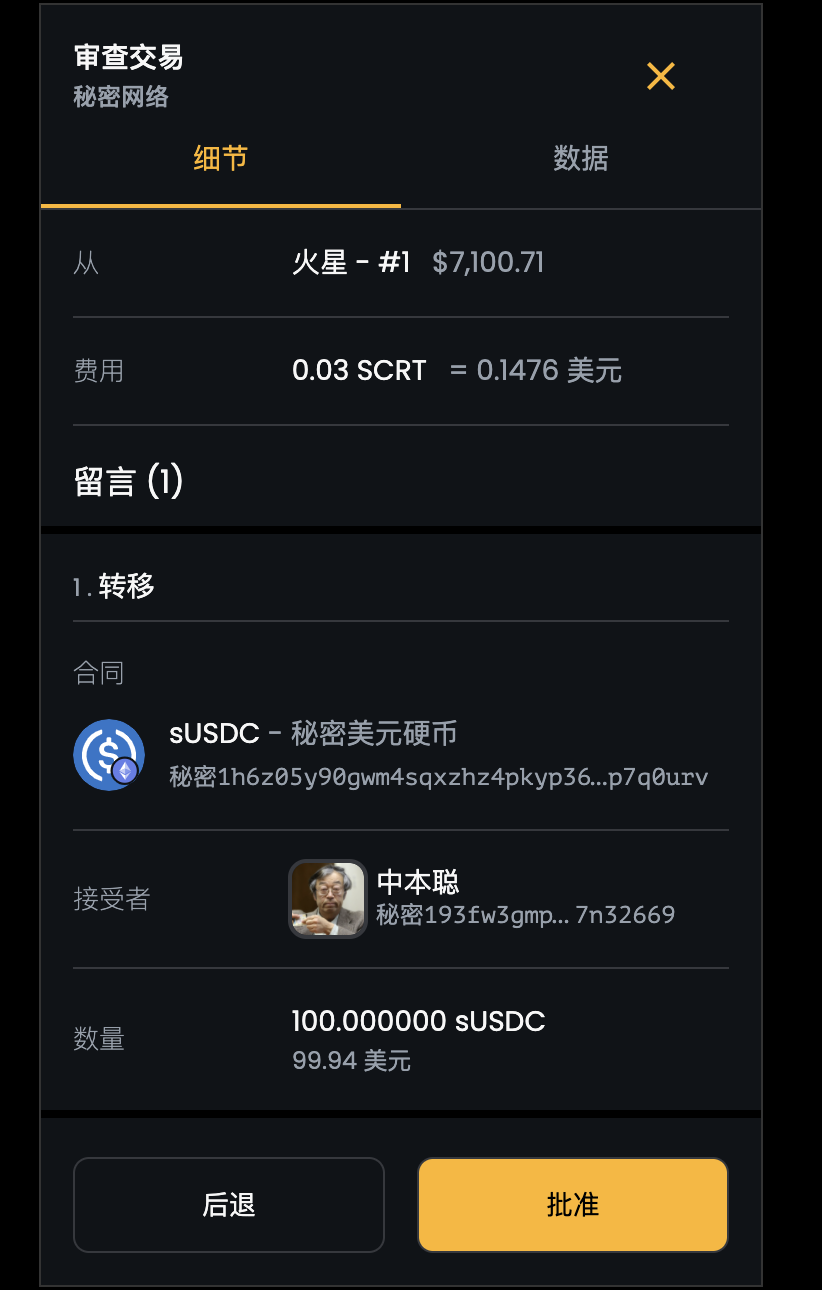Tap 批准 to approve the transaction
This screenshot has height=1290, width=822.
coord(572,1205)
